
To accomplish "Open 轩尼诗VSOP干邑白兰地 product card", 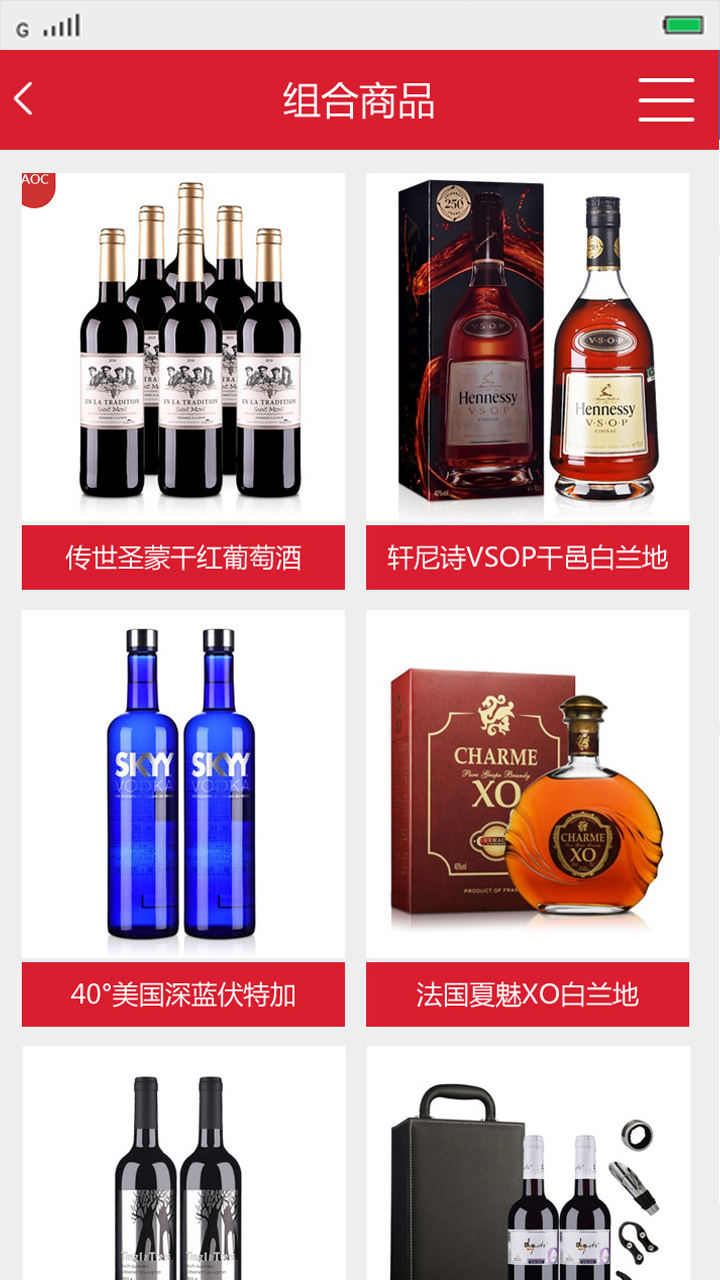I will [x=527, y=380].
